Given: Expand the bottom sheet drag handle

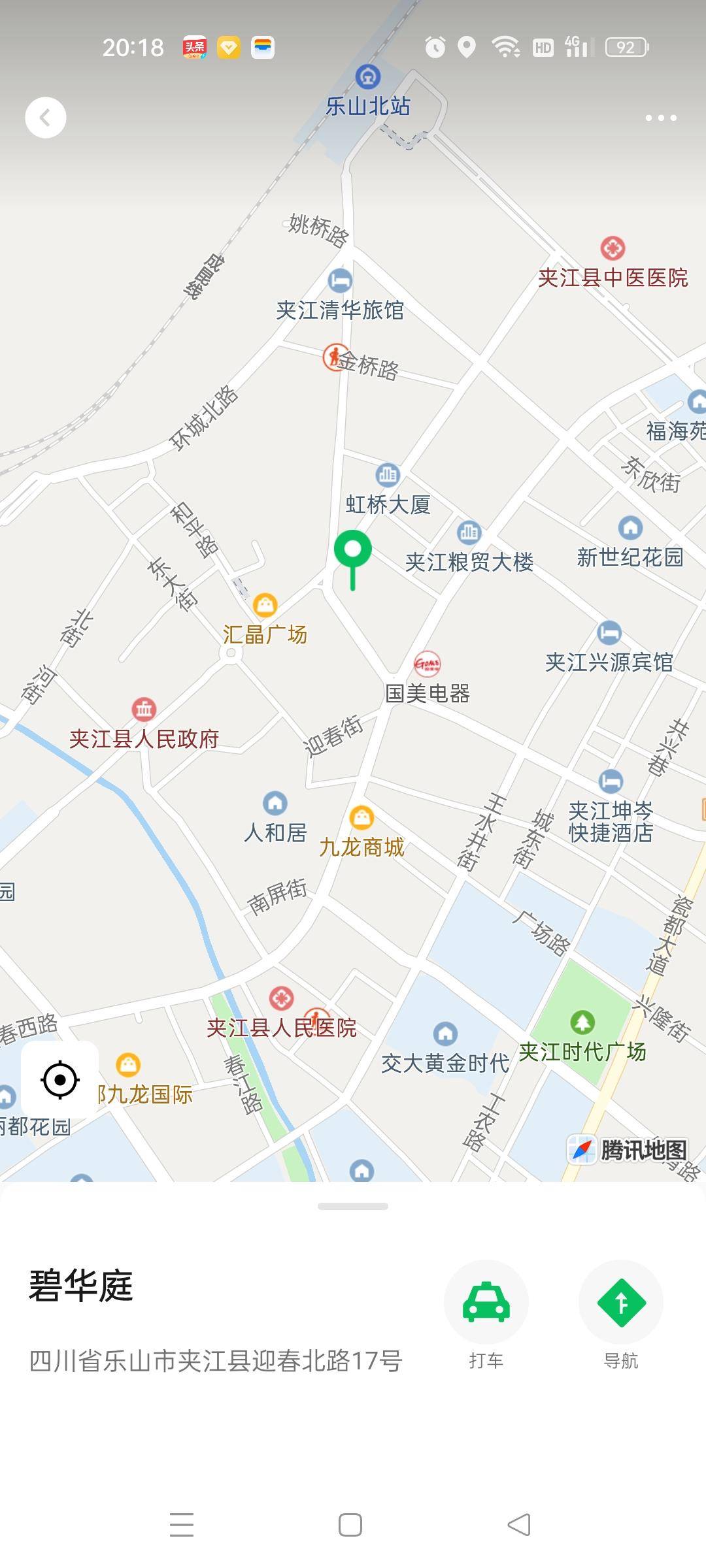Looking at the screenshot, I should 353,1206.
